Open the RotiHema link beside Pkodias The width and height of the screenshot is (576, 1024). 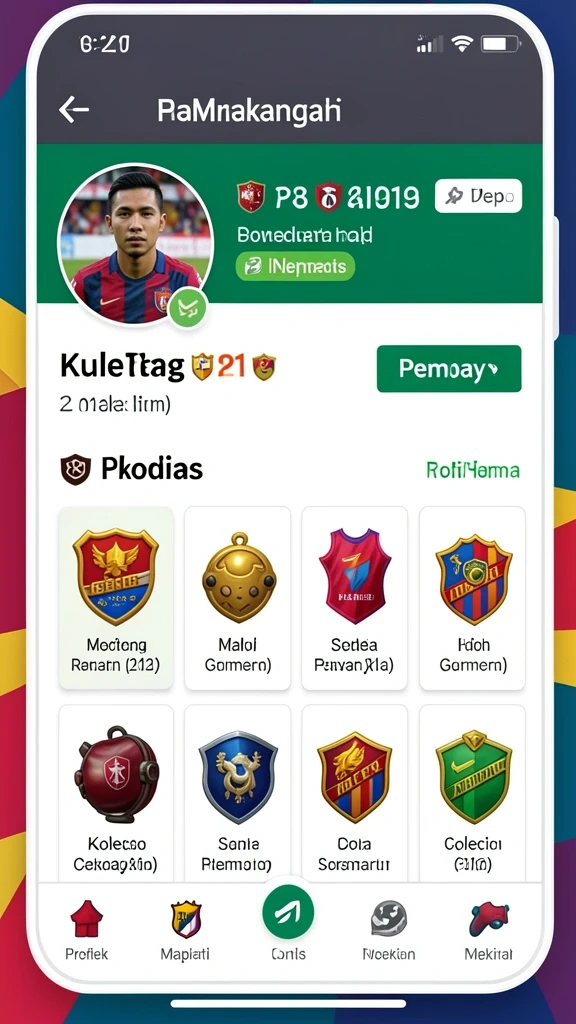473,470
